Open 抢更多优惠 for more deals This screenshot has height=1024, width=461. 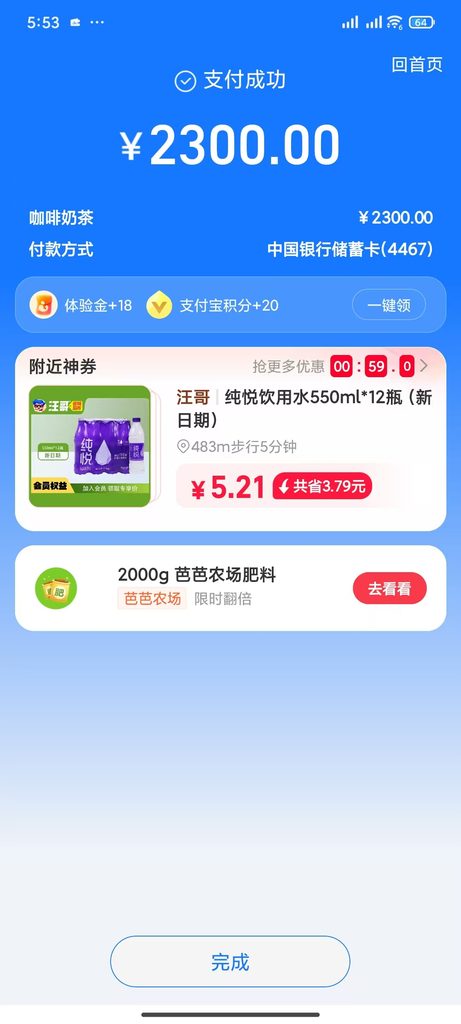288,366
